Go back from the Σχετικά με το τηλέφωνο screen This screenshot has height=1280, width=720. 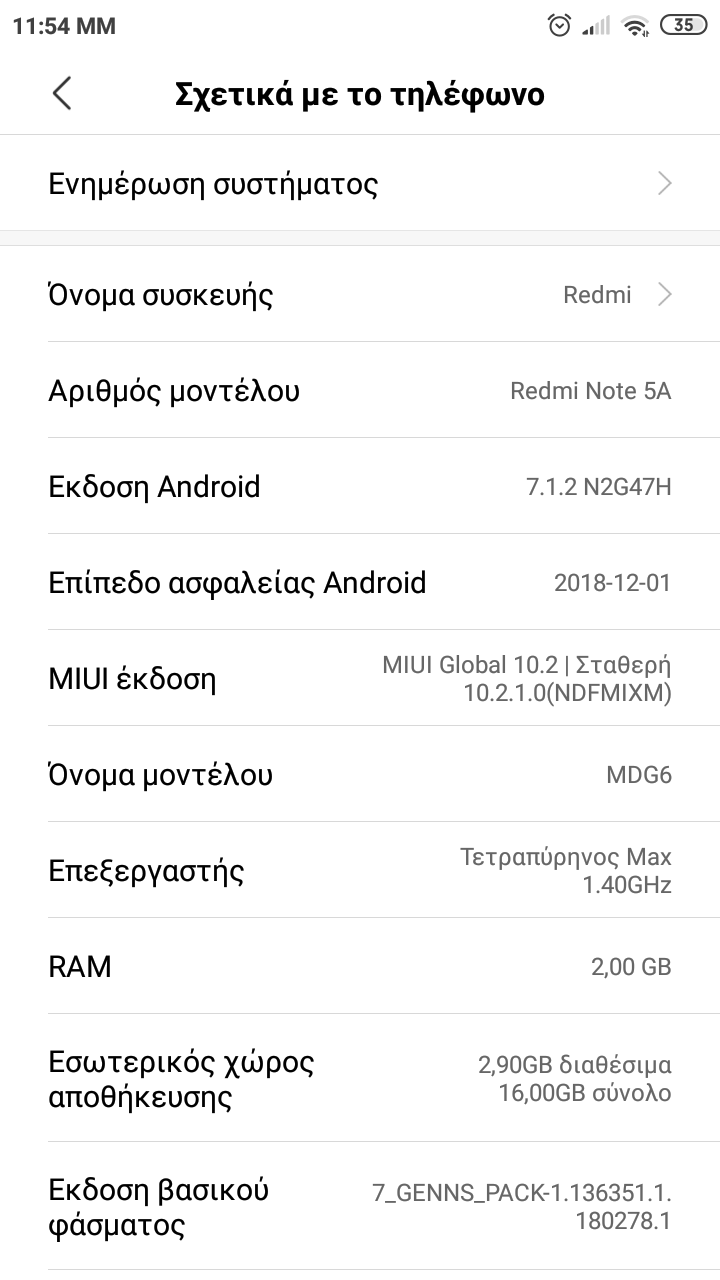(x=62, y=94)
